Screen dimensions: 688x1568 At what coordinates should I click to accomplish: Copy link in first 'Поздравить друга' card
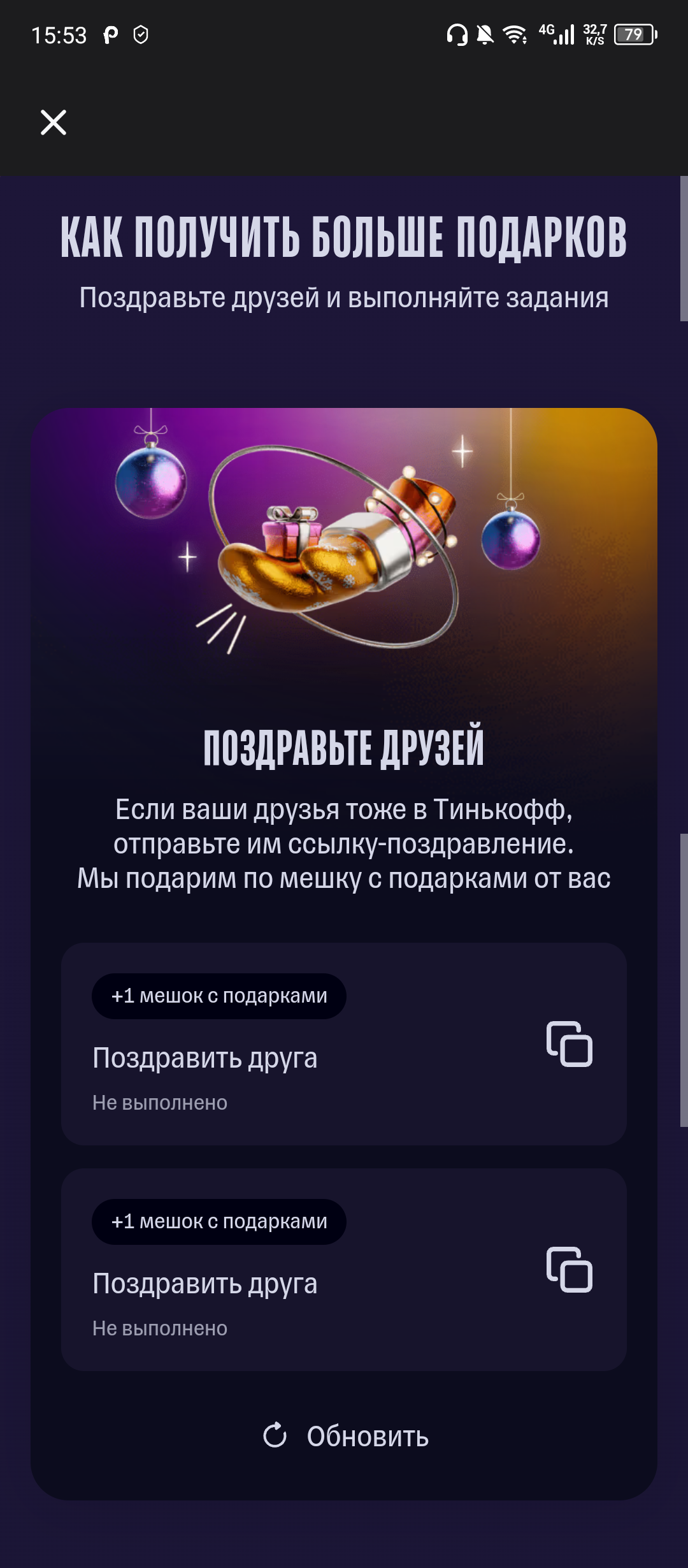point(570,1044)
